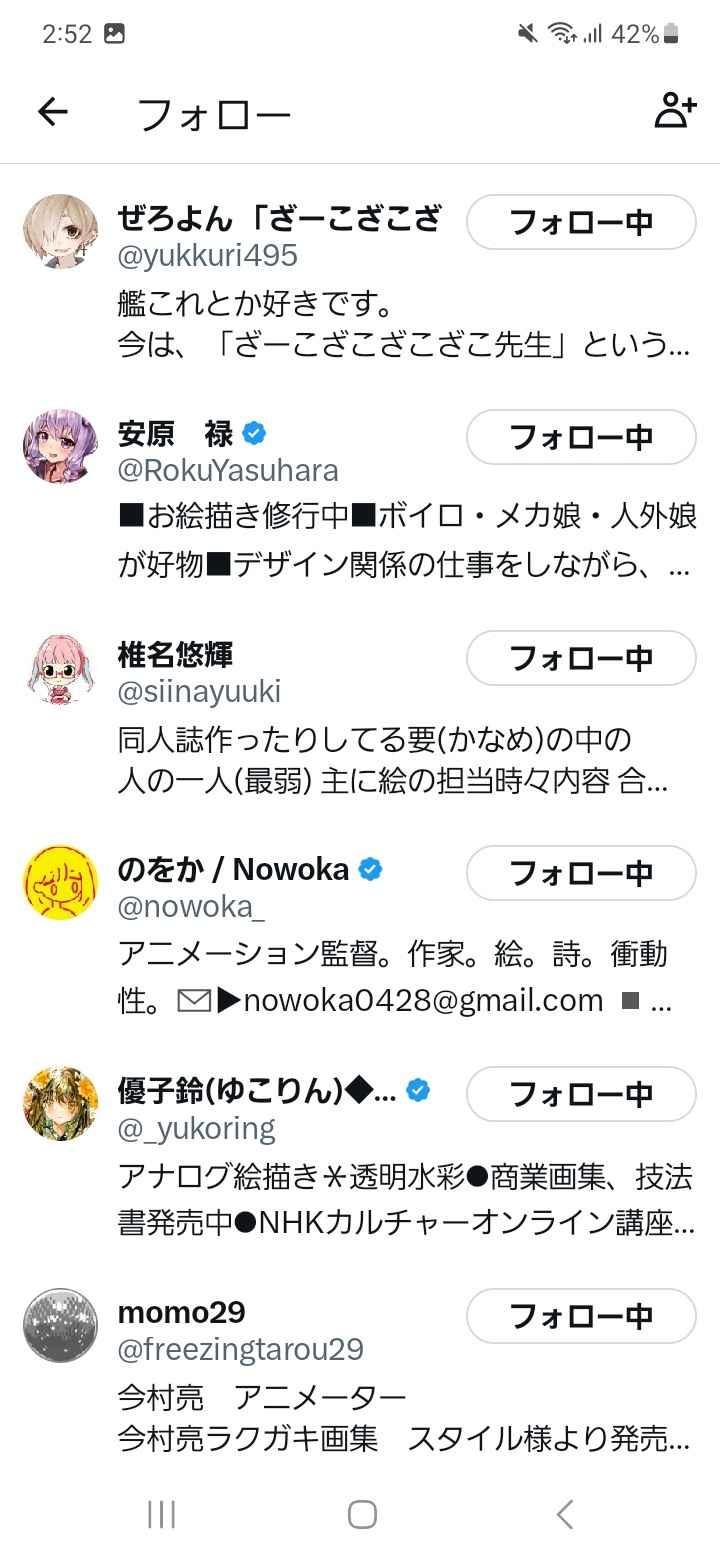Tap the フォロー中 button for 安原 禄
This screenshot has width=720, height=1560.
pos(581,437)
